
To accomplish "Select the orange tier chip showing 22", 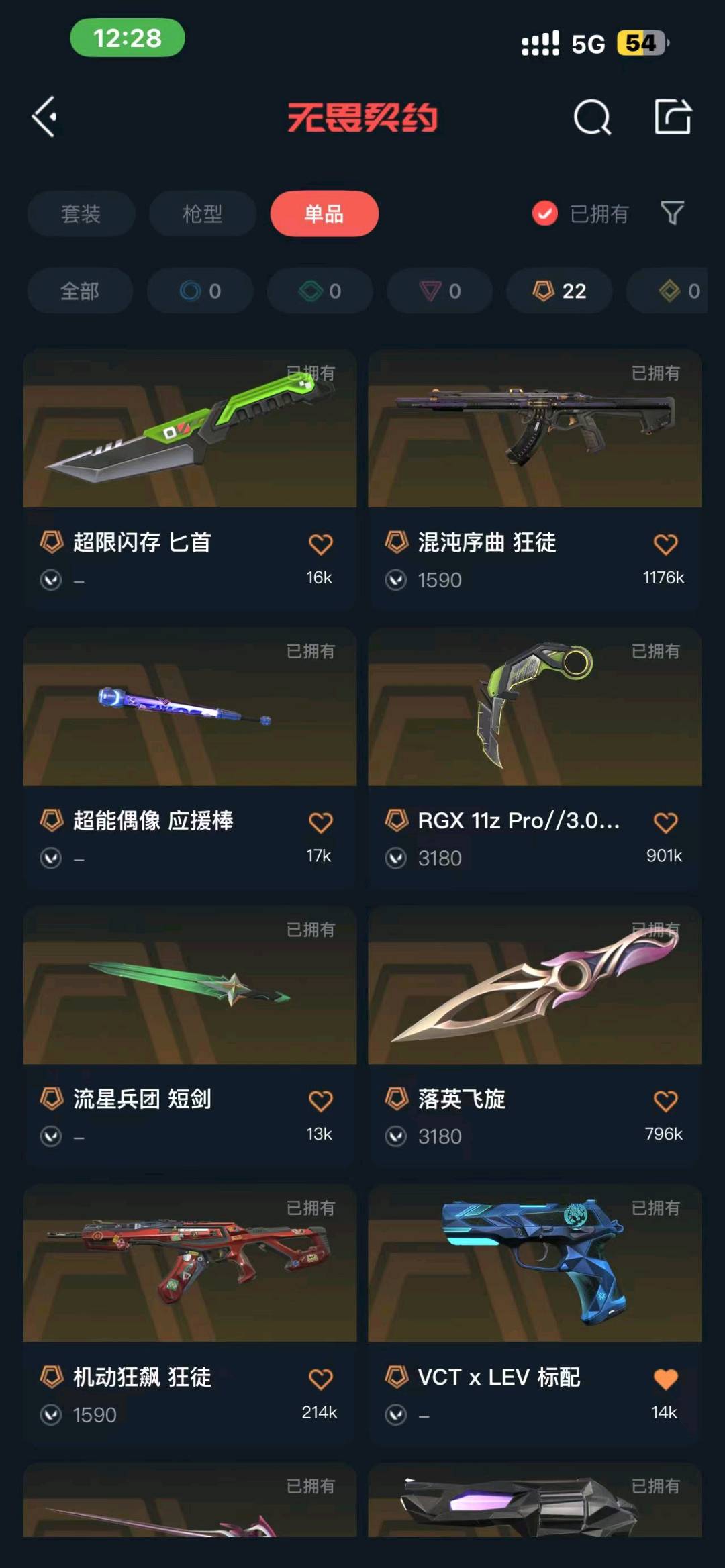I will tap(559, 291).
